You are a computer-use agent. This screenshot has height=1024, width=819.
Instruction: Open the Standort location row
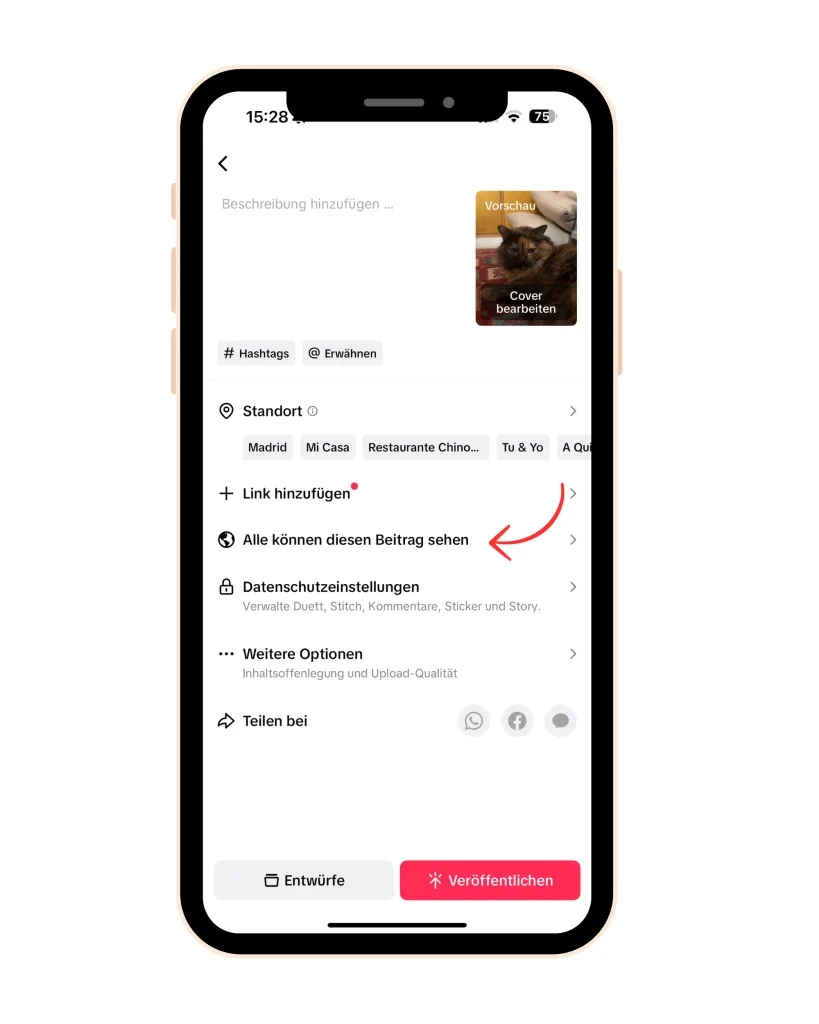tap(396, 411)
